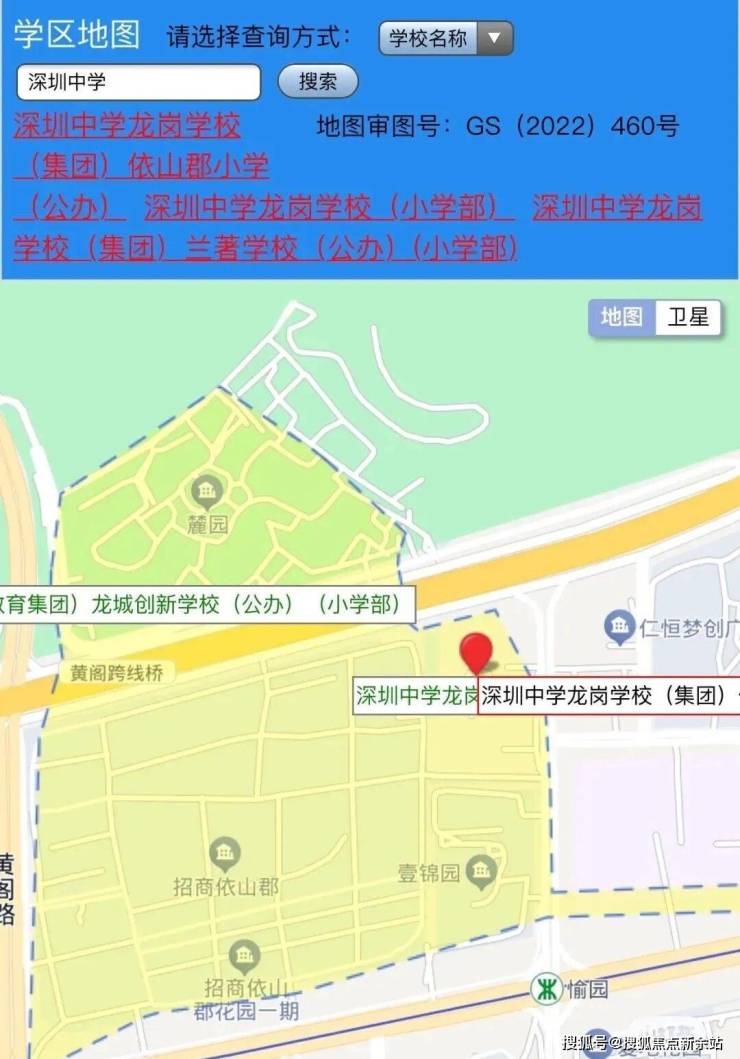This screenshot has width=740, height=1059.
Task: Switch the map to 卫星 view
Action: [x=688, y=318]
